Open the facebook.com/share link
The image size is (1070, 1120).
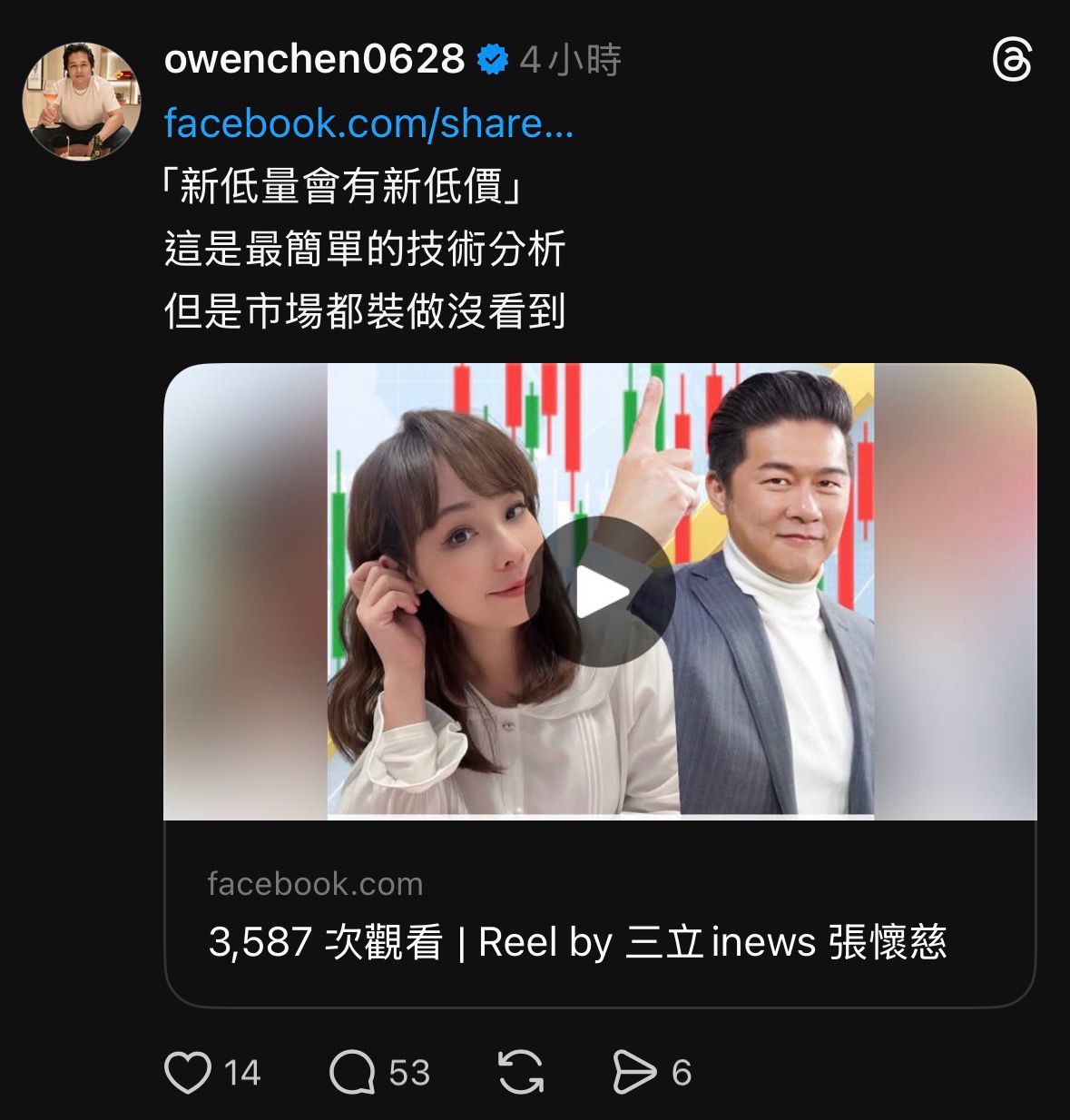tap(368, 123)
